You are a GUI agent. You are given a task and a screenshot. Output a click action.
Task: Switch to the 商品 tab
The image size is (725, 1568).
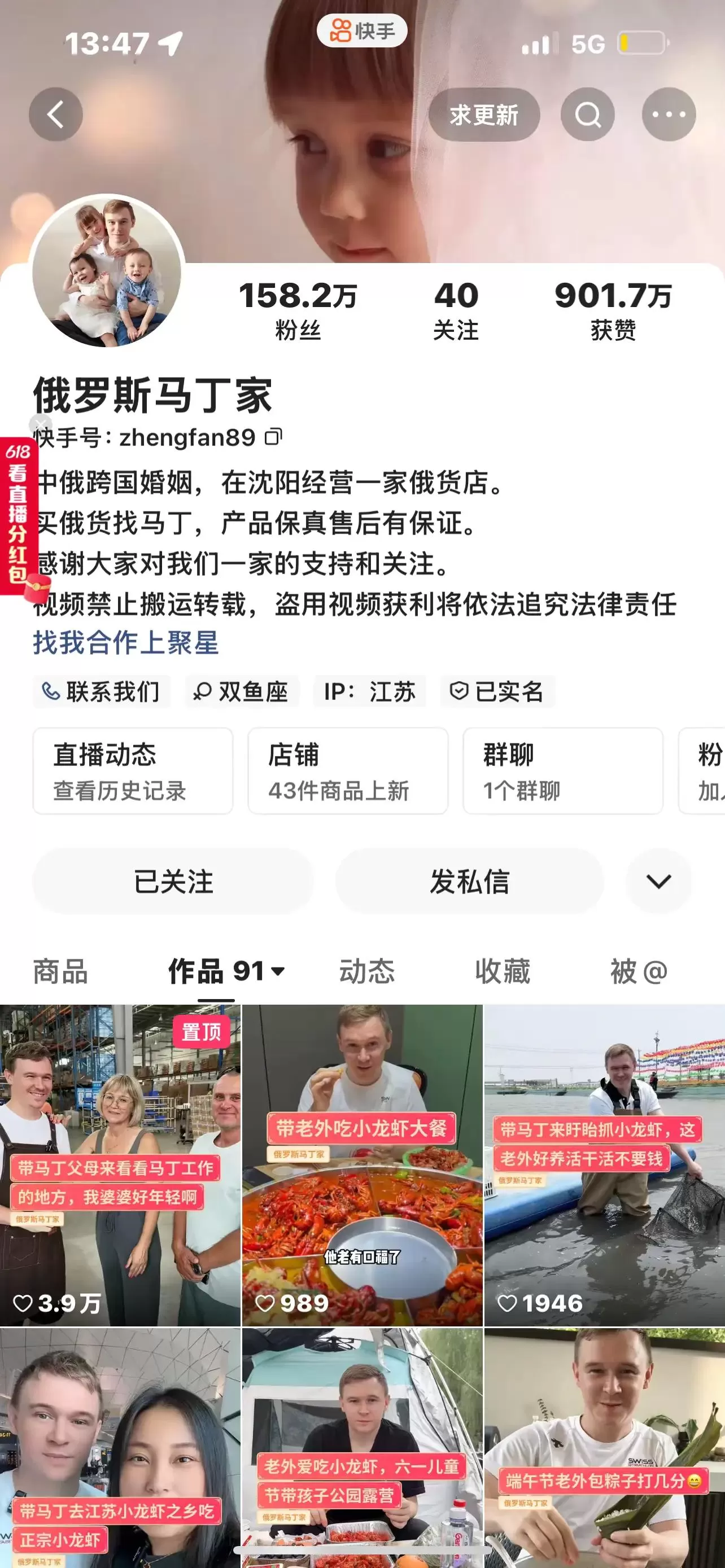coord(60,971)
